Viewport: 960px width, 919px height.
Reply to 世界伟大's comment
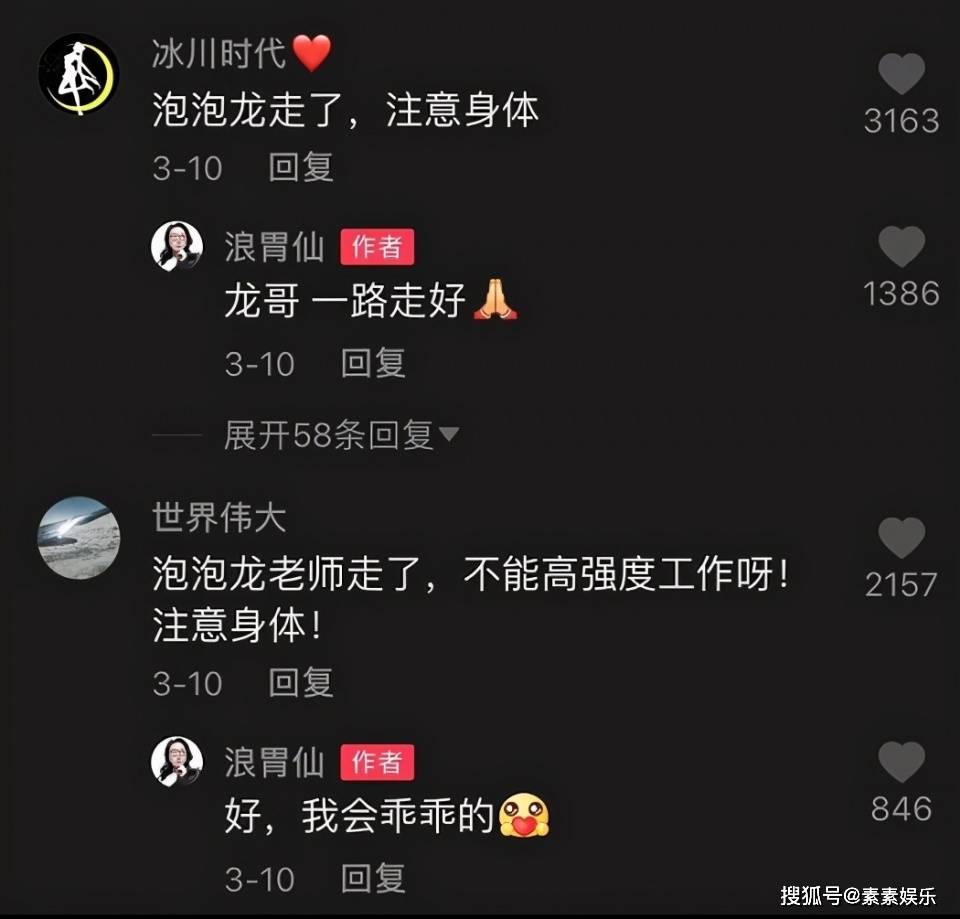coord(300,683)
